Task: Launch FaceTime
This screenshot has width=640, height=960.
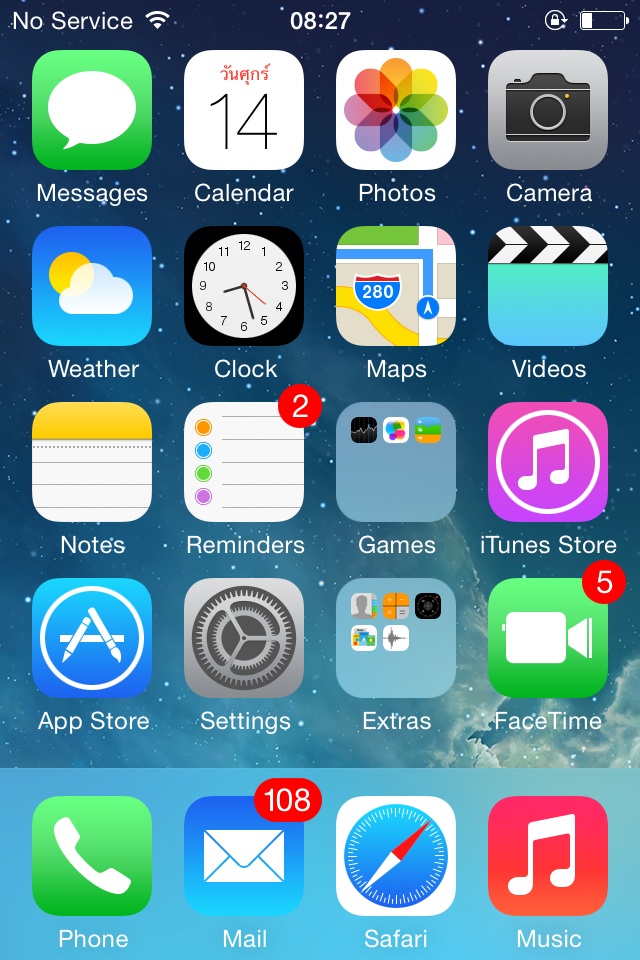Action: tap(548, 638)
